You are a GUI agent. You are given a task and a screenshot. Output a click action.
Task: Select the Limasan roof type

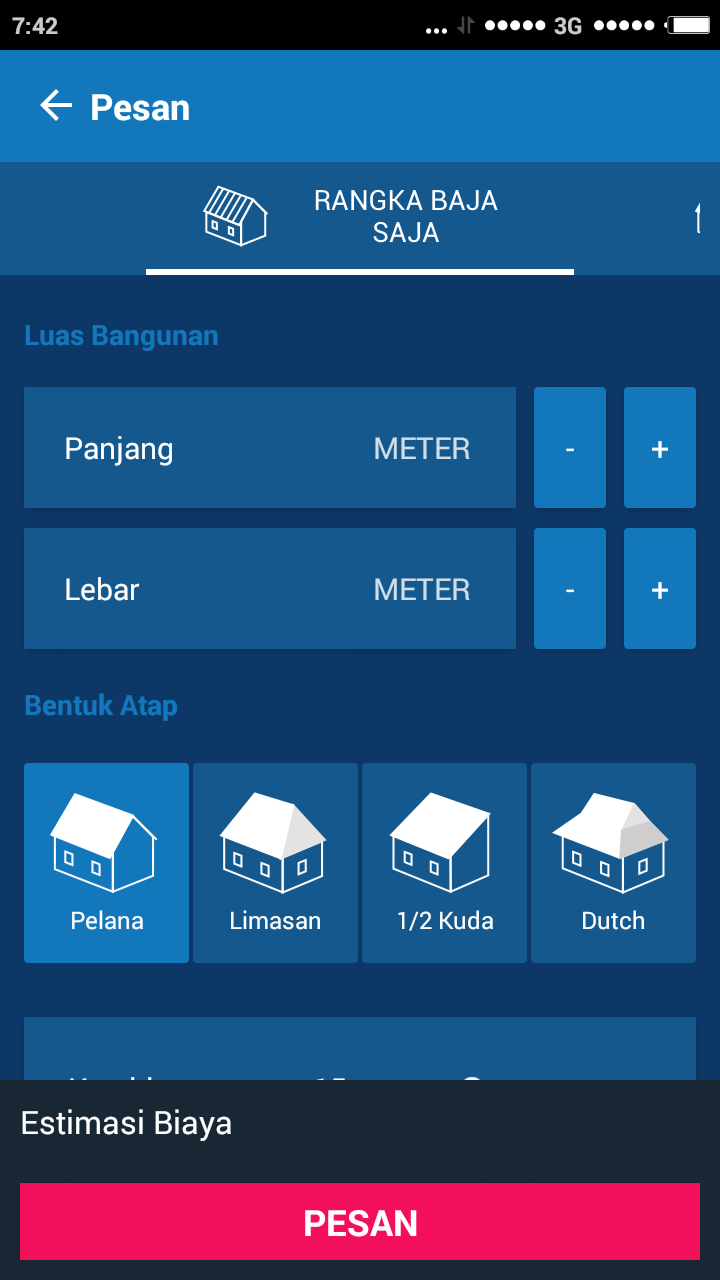click(274, 862)
